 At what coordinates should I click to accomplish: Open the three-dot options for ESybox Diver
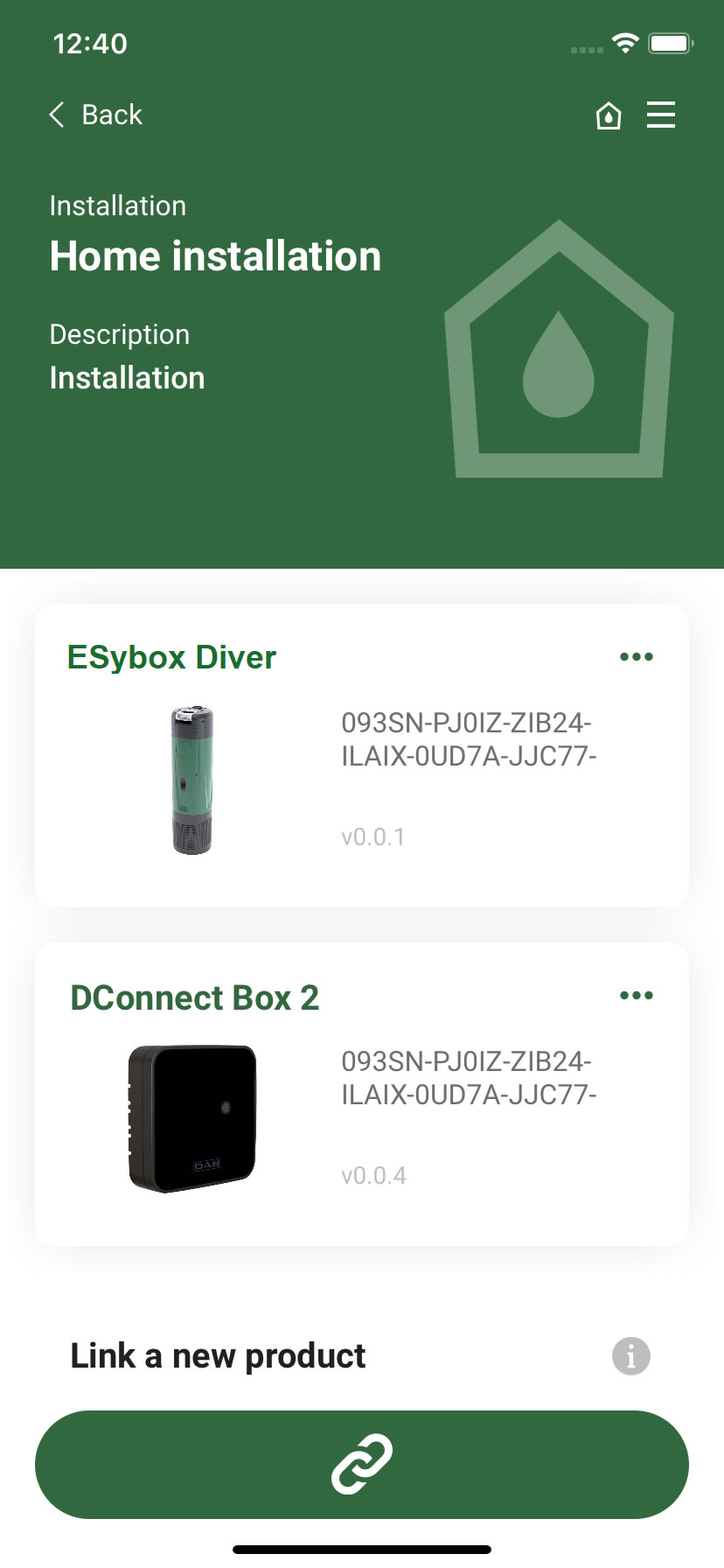pyautogui.click(x=637, y=656)
